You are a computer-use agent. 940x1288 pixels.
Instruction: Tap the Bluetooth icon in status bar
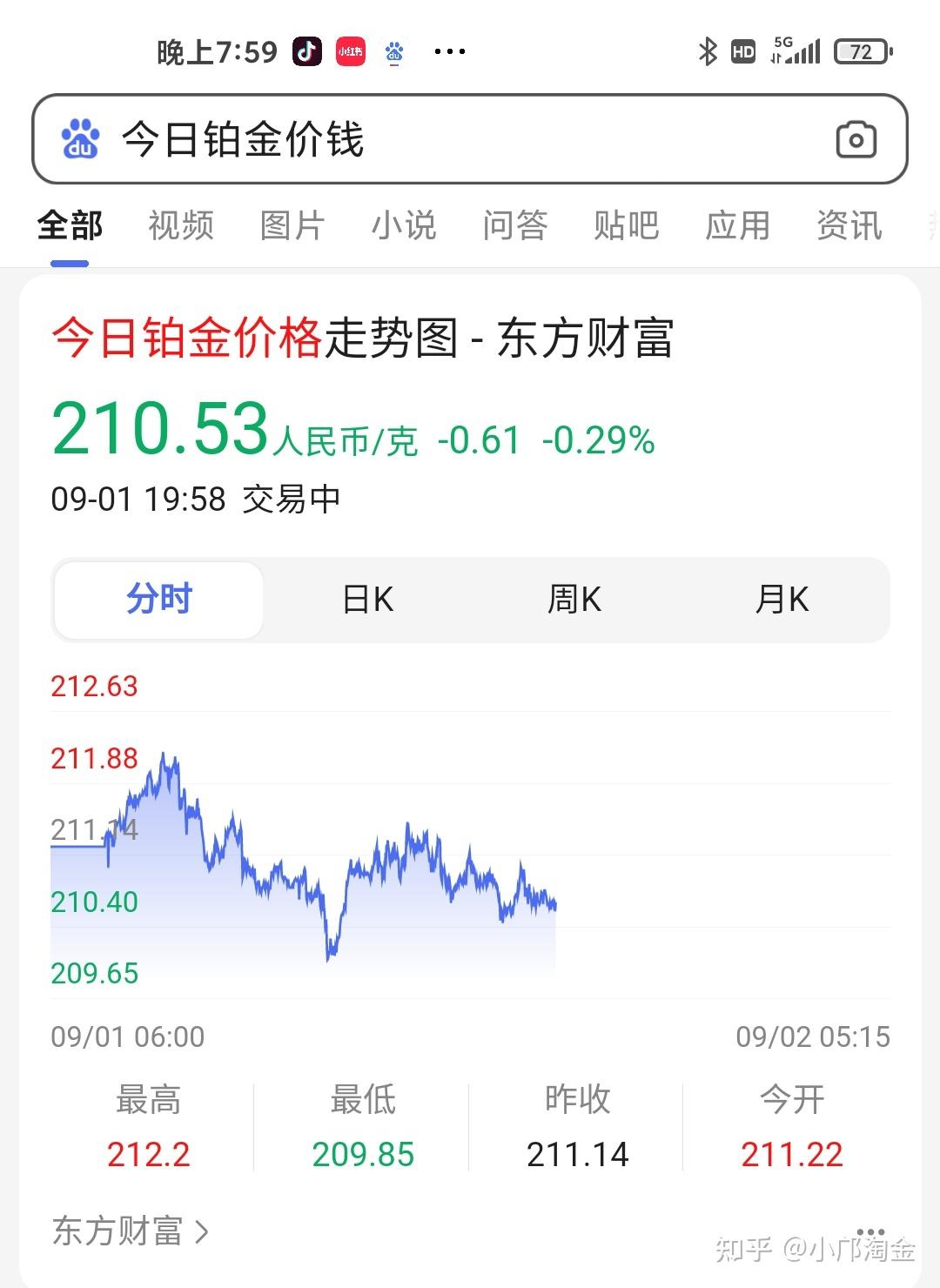tap(707, 53)
